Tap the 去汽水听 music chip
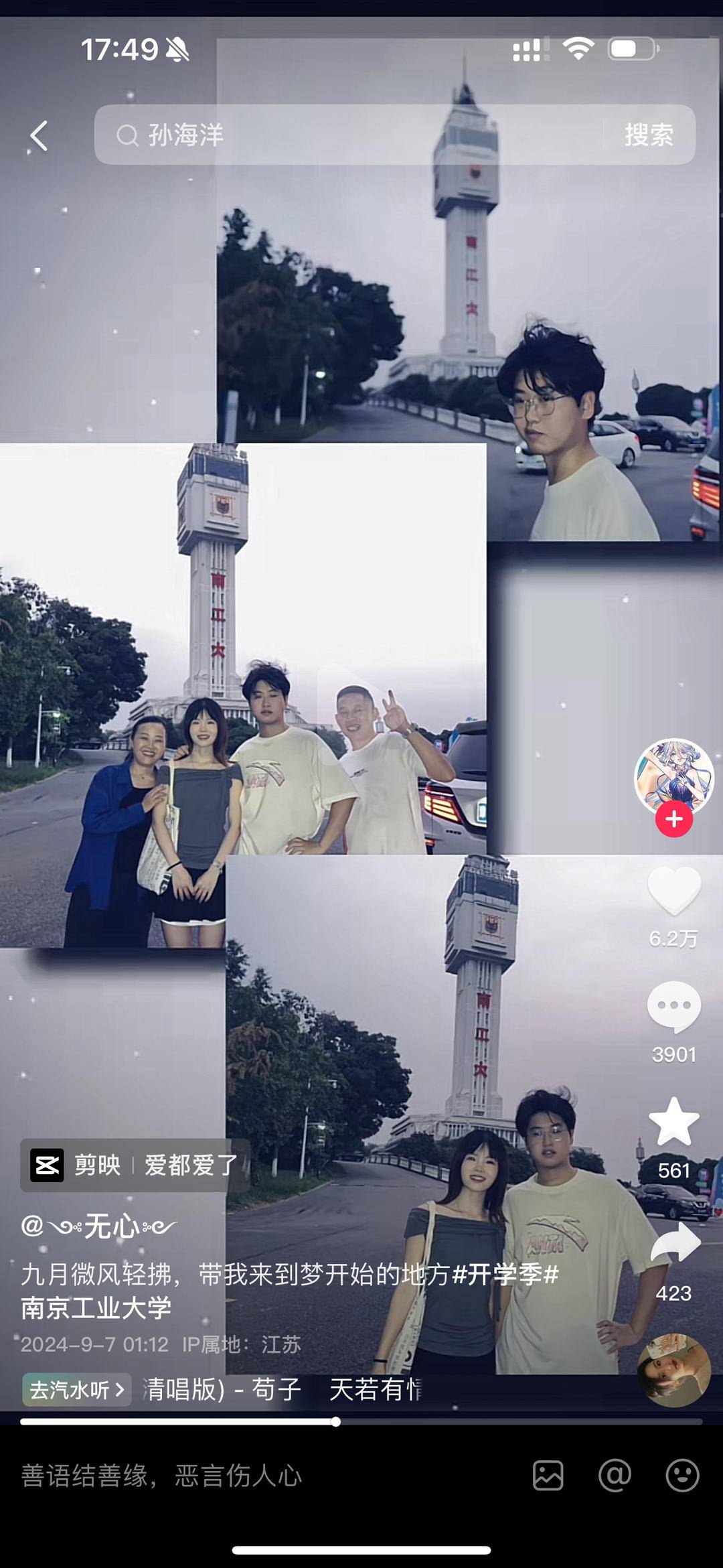Image resolution: width=723 pixels, height=1568 pixels. pyautogui.click(x=76, y=1389)
